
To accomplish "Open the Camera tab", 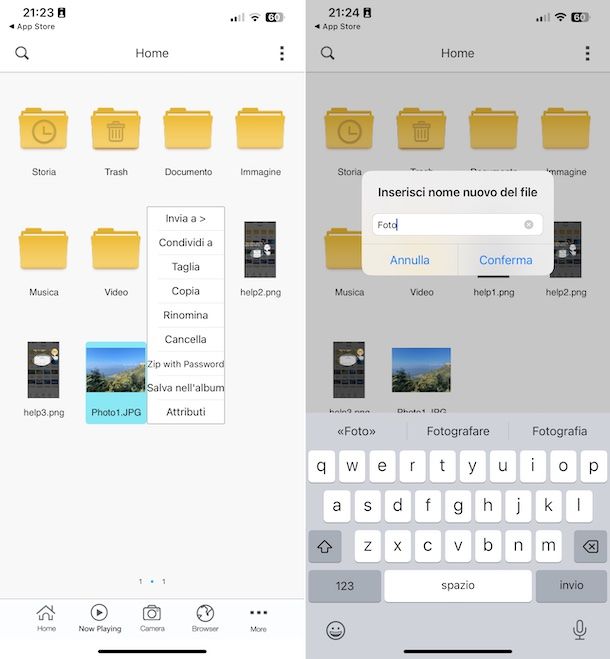I will click(152, 618).
